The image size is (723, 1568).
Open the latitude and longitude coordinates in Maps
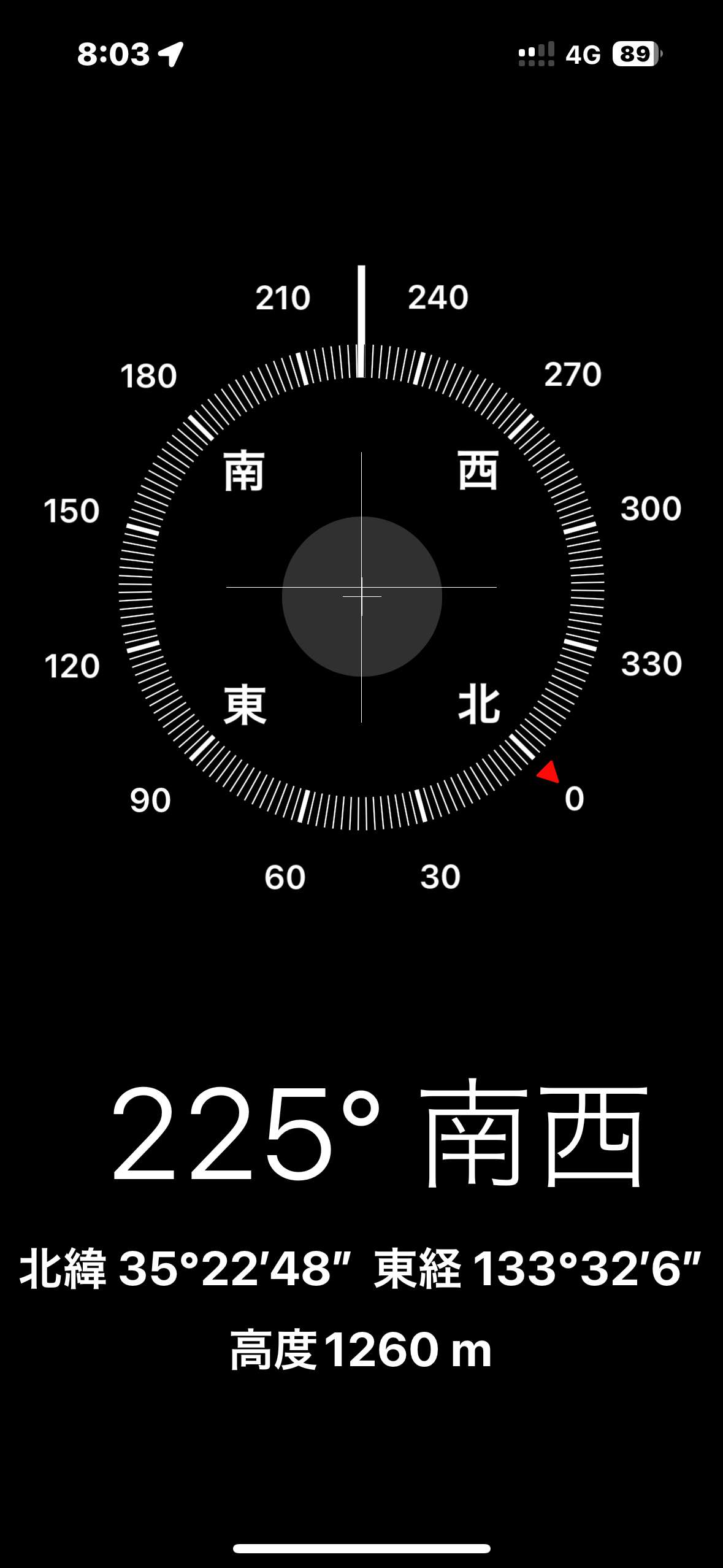click(x=361, y=1268)
